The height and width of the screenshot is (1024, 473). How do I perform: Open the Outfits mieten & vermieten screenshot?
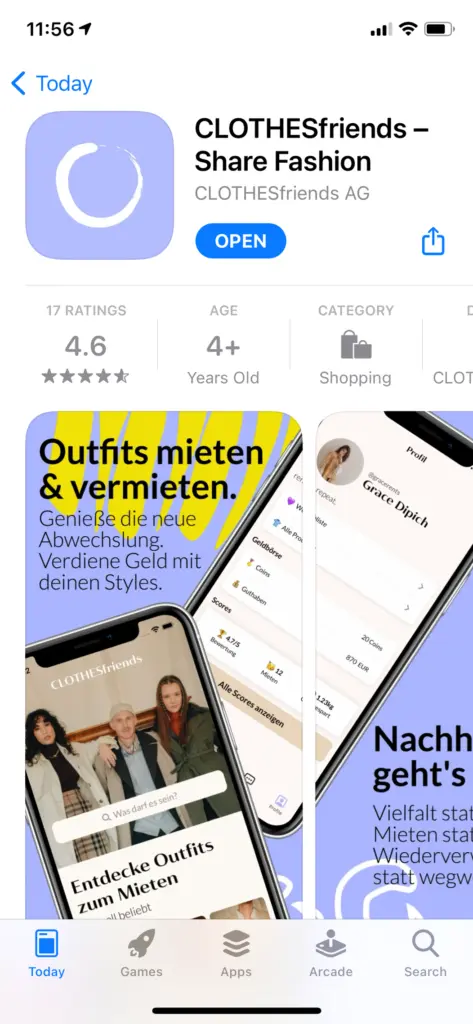164,665
